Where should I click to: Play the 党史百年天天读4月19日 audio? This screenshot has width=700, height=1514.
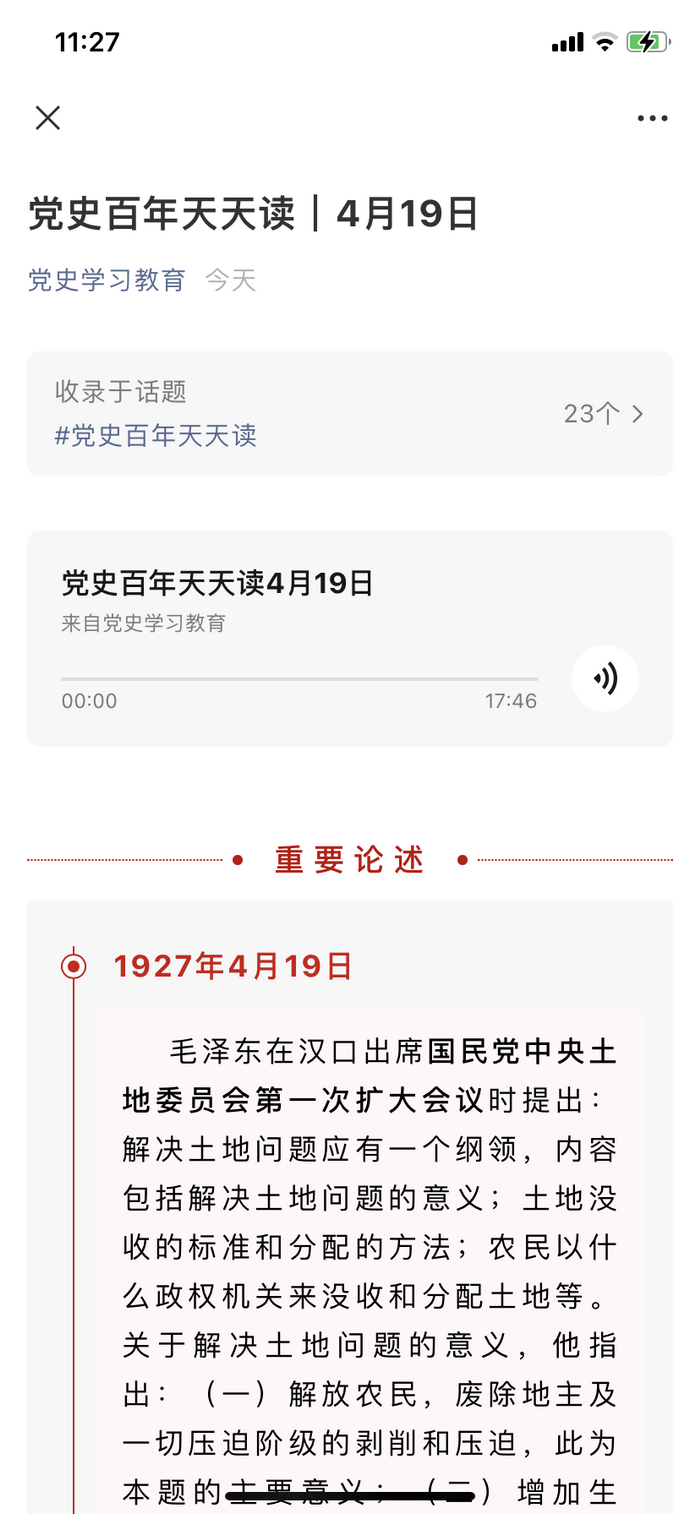(605, 679)
